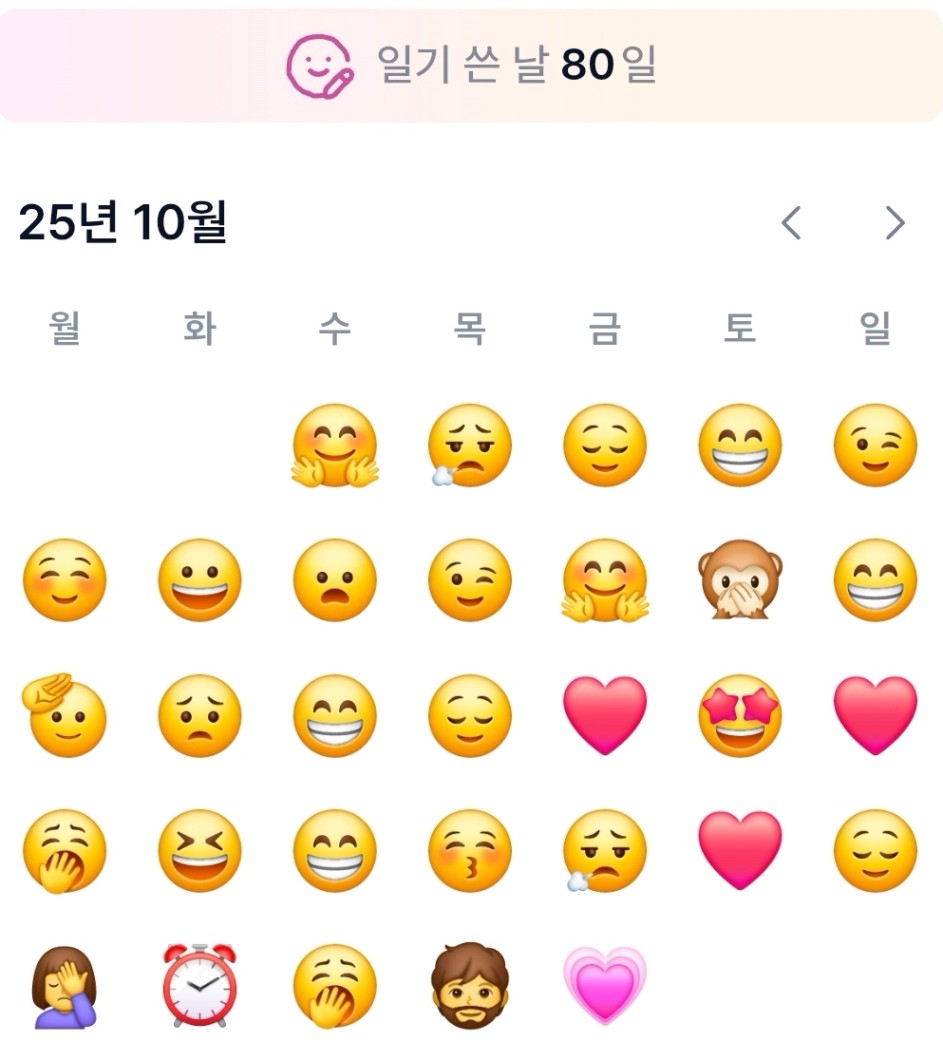The width and height of the screenshot is (943, 1061).
Task: Select the worried face emoji day
Action: (x=199, y=715)
